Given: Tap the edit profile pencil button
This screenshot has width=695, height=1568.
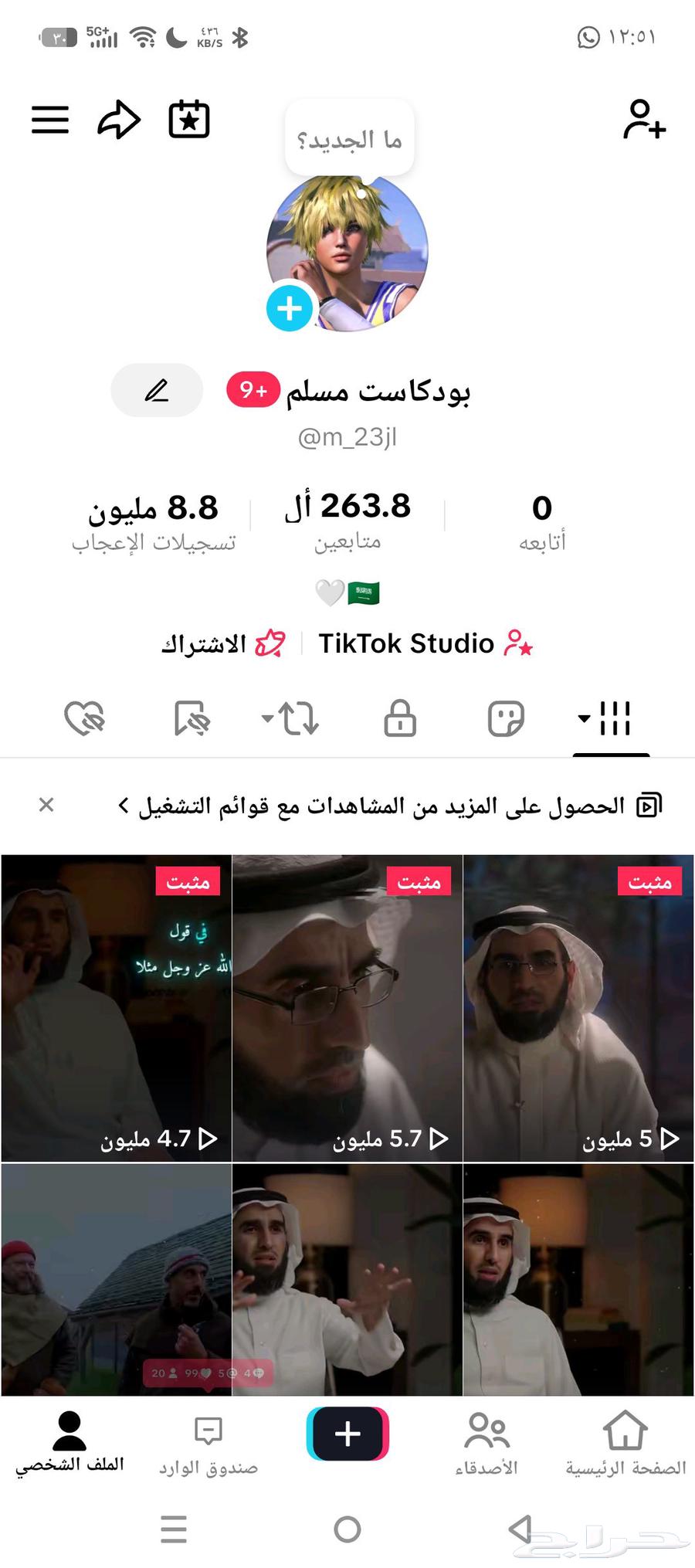Looking at the screenshot, I should tap(157, 390).
